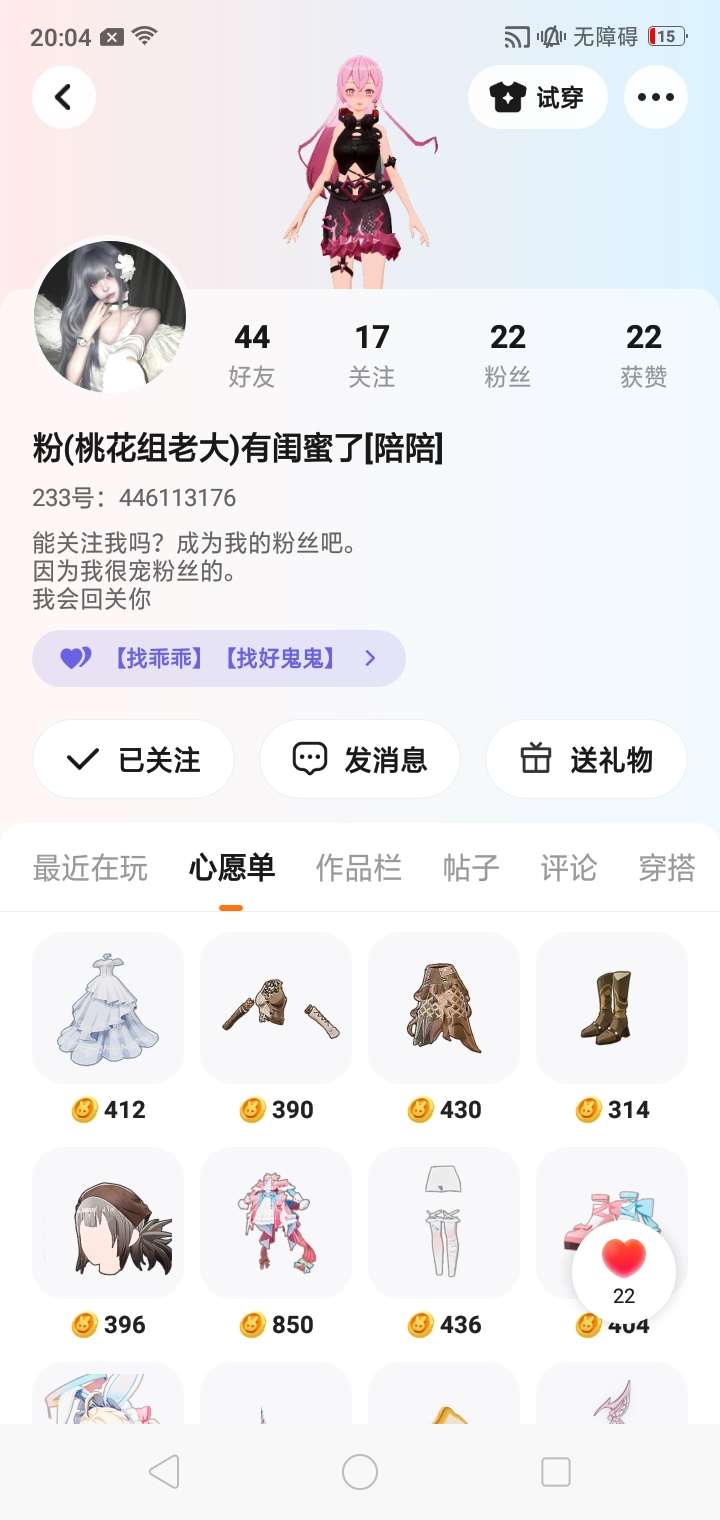Image resolution: width=720 pixels, height=1520 pixels.
Task: Open the 【找乖乖】【找好鬼鬼】 group chip
Action: [x=218, y=658]
